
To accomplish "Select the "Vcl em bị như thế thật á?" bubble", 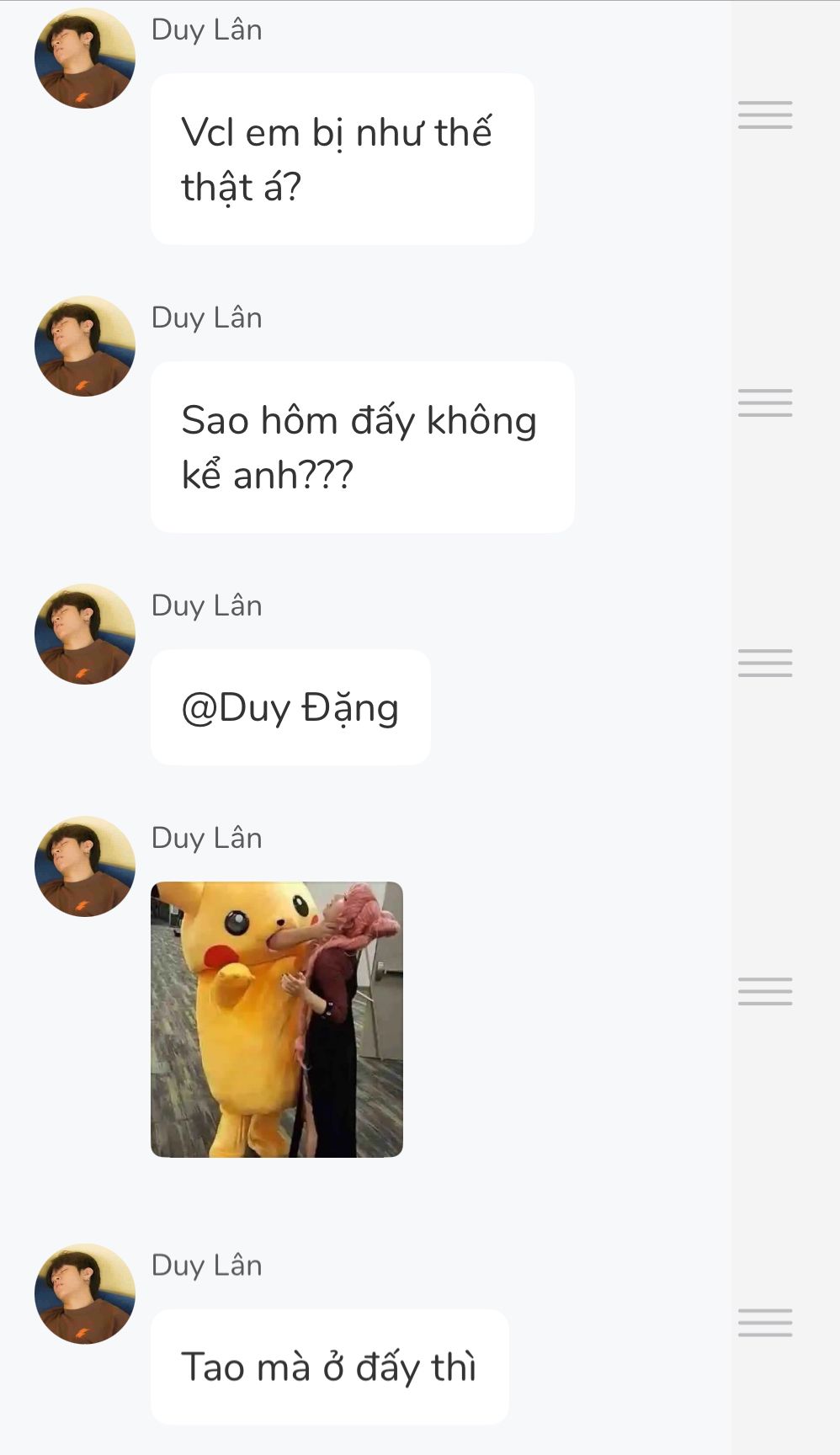I will pos(343,159).
